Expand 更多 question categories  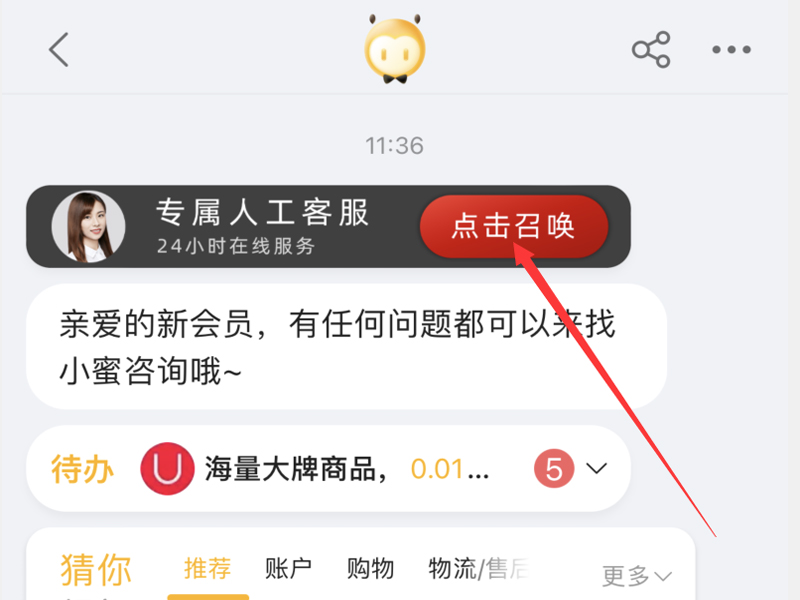click(636, 576)
